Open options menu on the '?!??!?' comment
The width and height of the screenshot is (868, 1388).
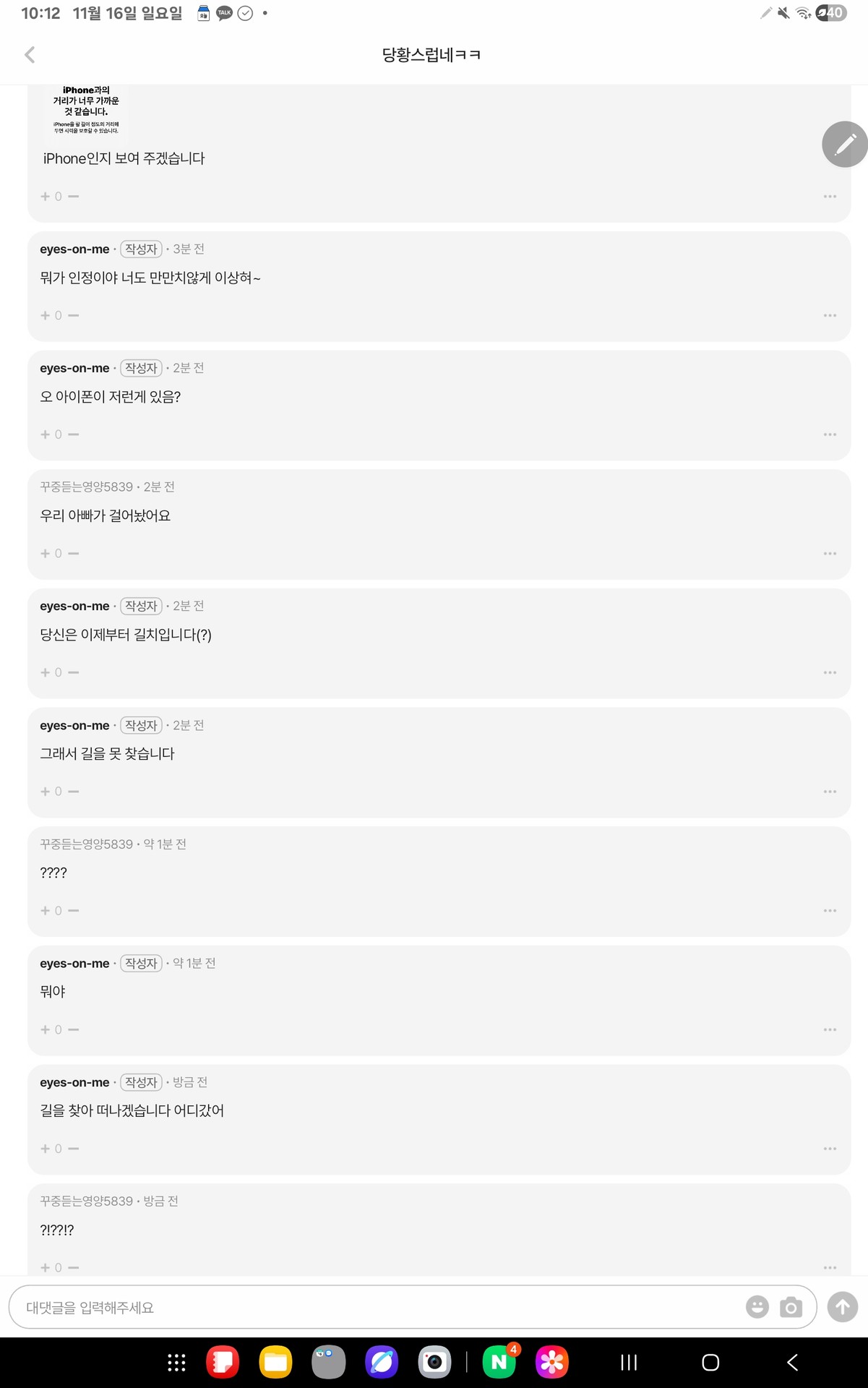[828, 1267]
